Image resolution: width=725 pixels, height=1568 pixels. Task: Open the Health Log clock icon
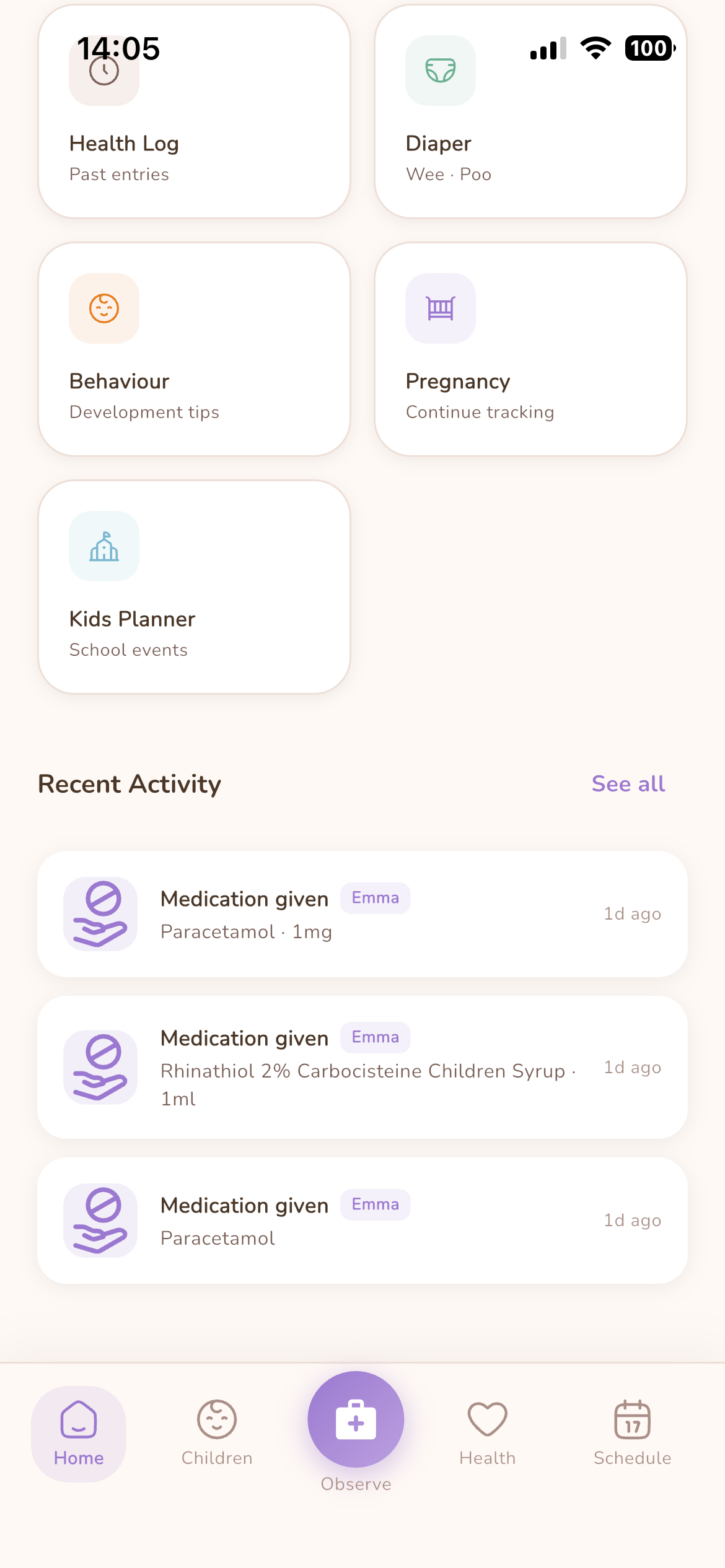click(x=103, y=70)
